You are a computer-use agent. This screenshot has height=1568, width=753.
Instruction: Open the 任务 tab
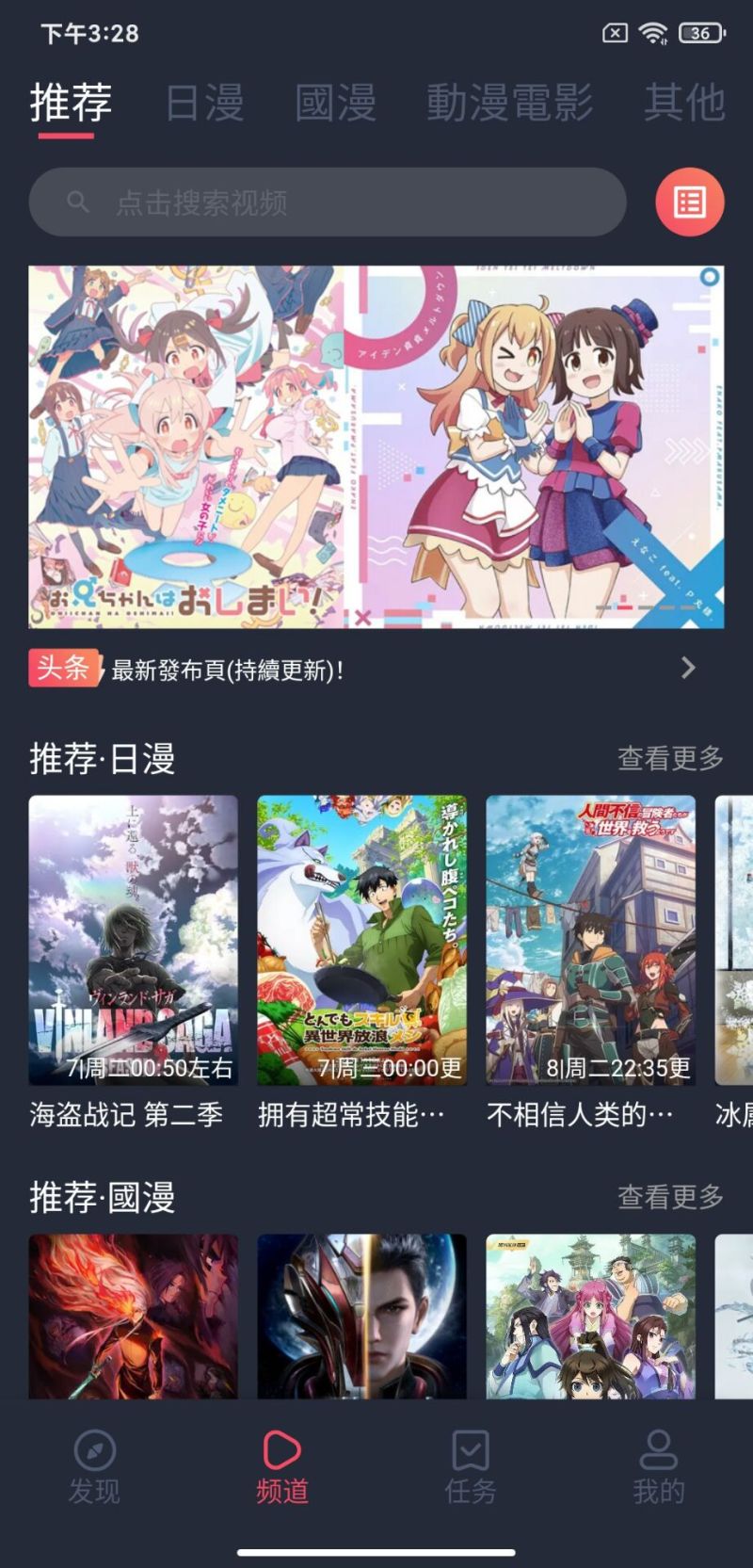(x=471, y=1467)
